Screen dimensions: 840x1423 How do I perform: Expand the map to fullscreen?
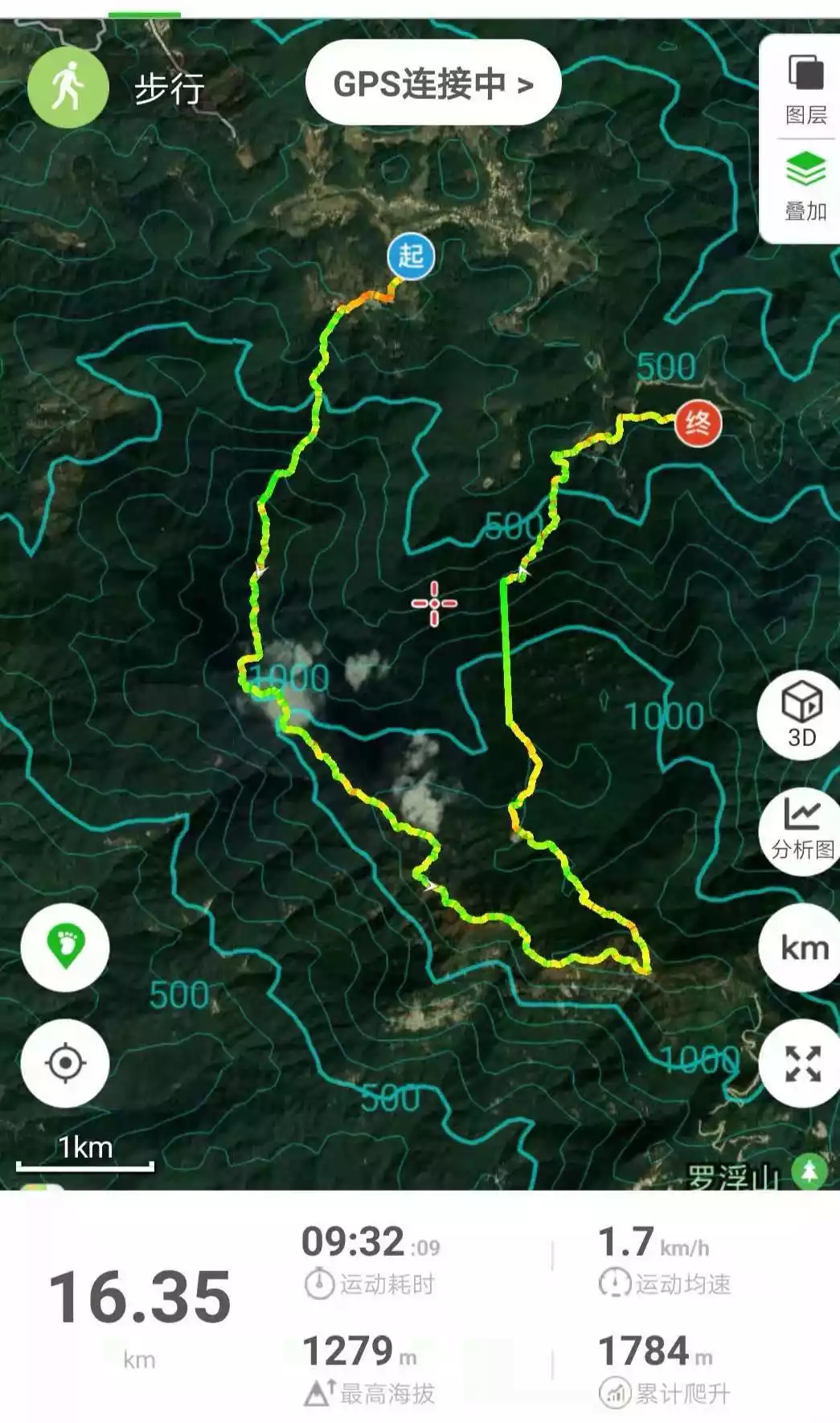coord(802,1063)
